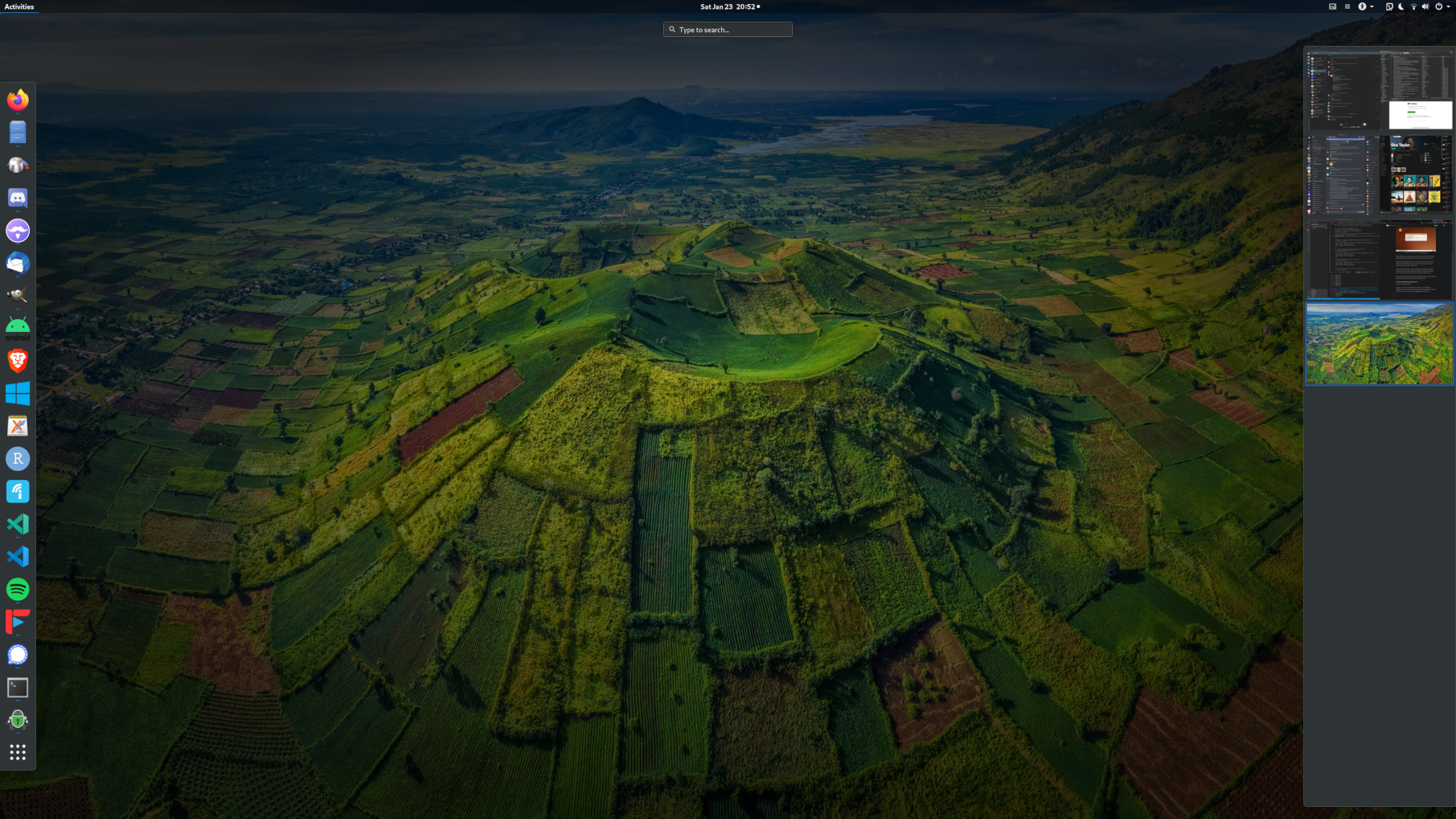The height and width of the screenshot is (819, 1456).
Task: Switch to the first workspace thumbnail
Action: pos(1379,90)
